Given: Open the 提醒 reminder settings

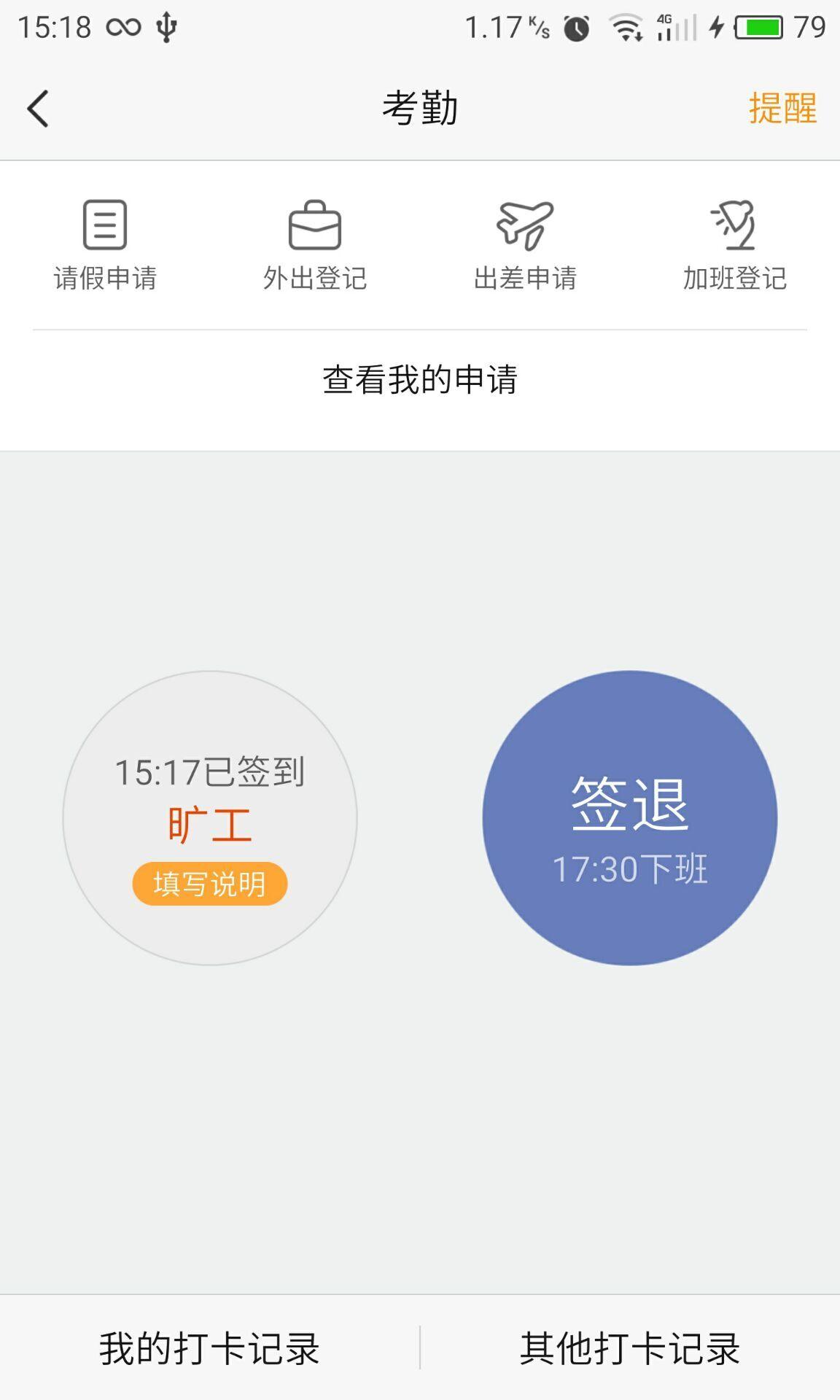Looking at the screenshot, I should coord(782,109).
